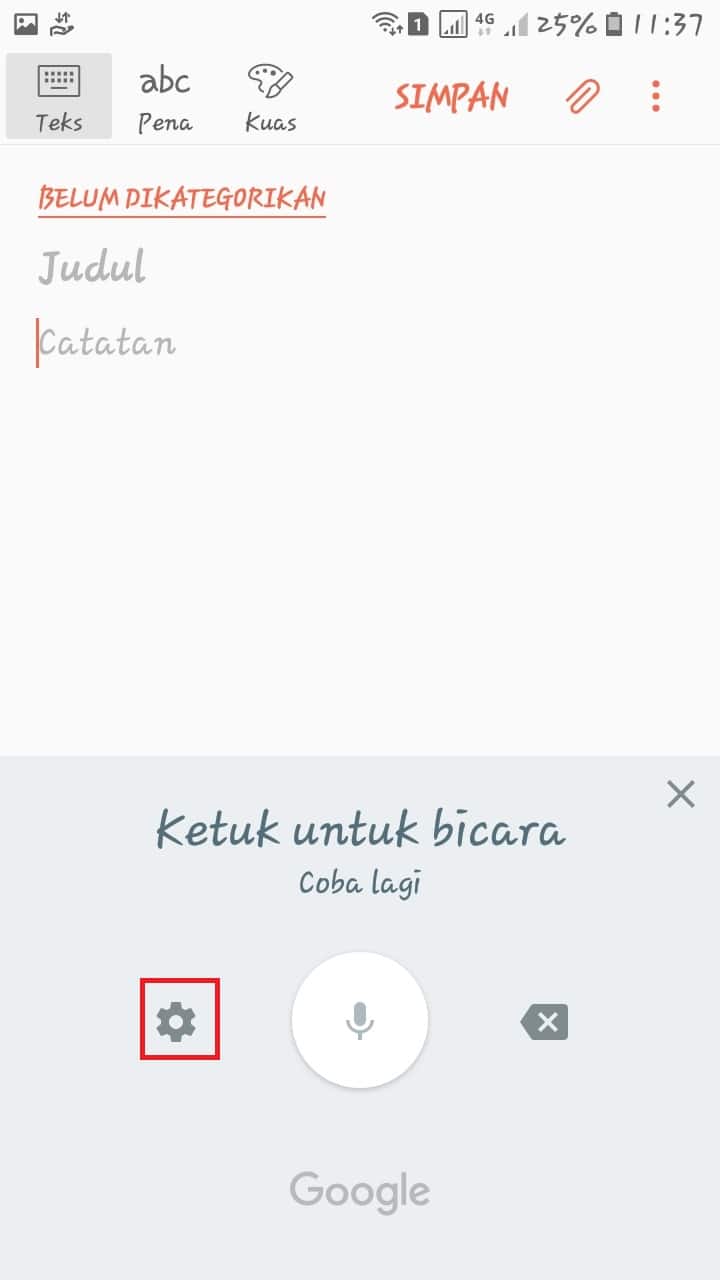This screenshot has height=1280, width=720.
Task: Open the three-dot overflow menu
Action: (656, 97)
